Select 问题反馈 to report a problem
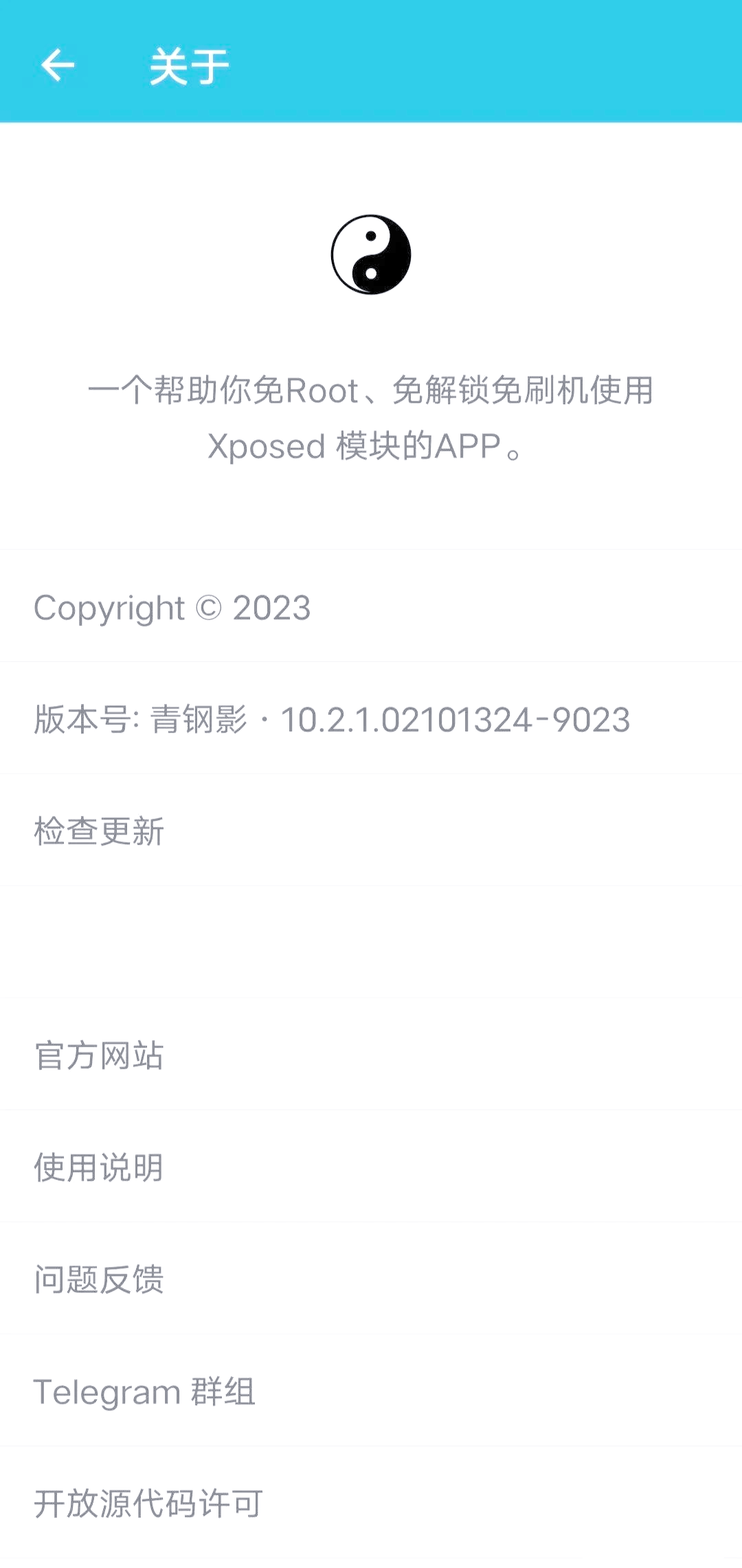Image resolution: width=742 pixels, height=1568 pixels. click(x=100, y=1279)
